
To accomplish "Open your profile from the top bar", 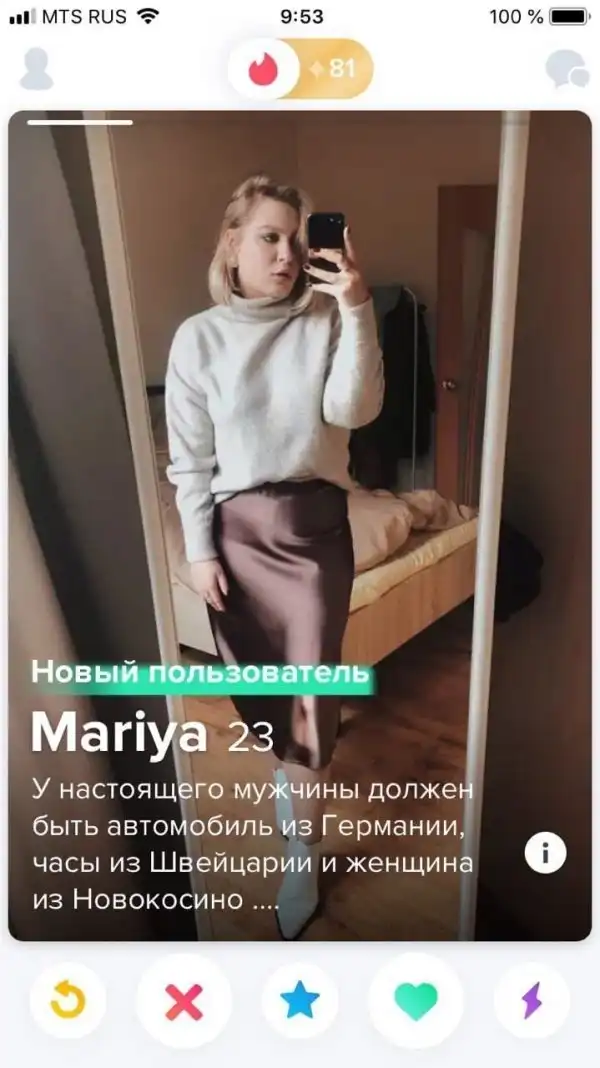I will click(37, 69).
